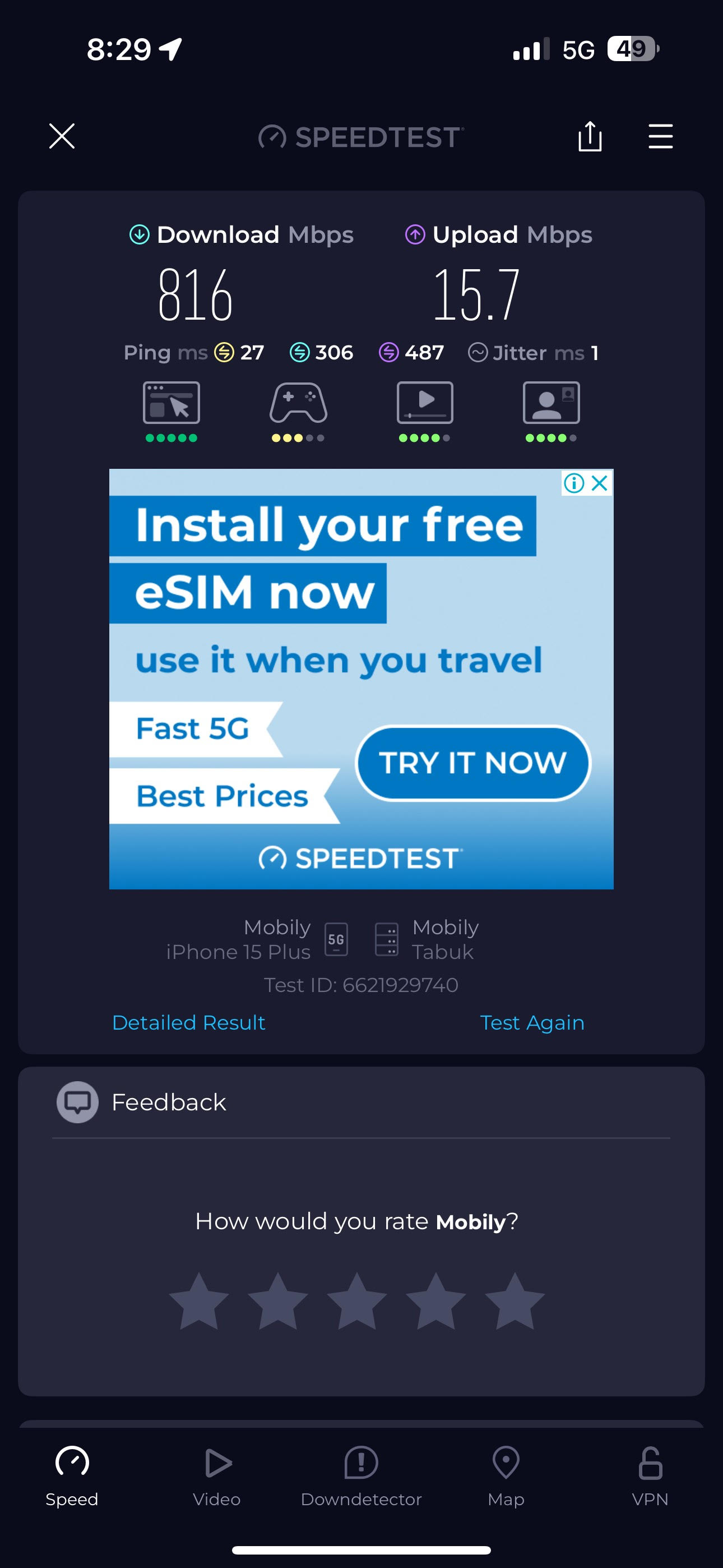Dismiss the eSIM advertisement
723x1568 pixels.
pos(600,483)
